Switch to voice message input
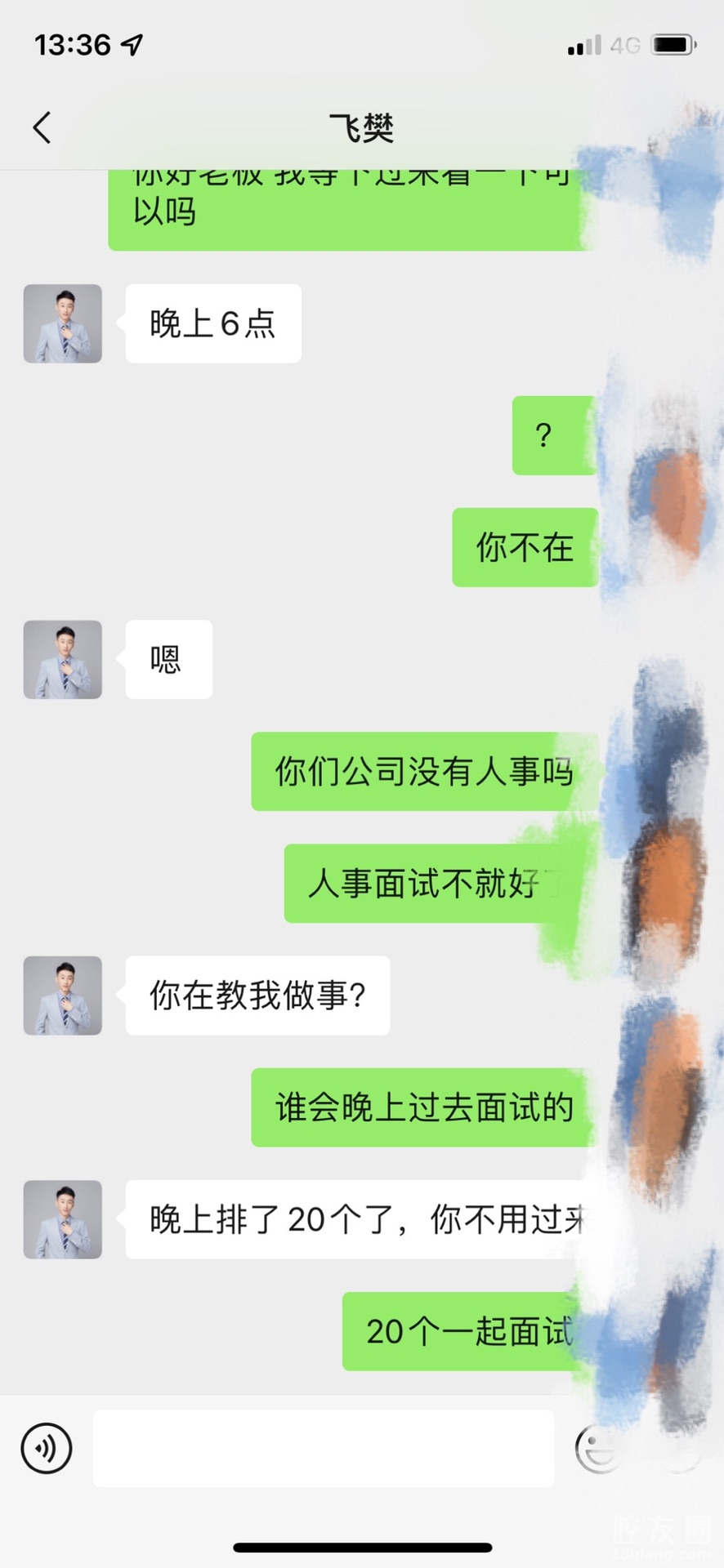The height and width of the screenshot is (1568, 724). pyautogui.click(x=47, y=1448)
